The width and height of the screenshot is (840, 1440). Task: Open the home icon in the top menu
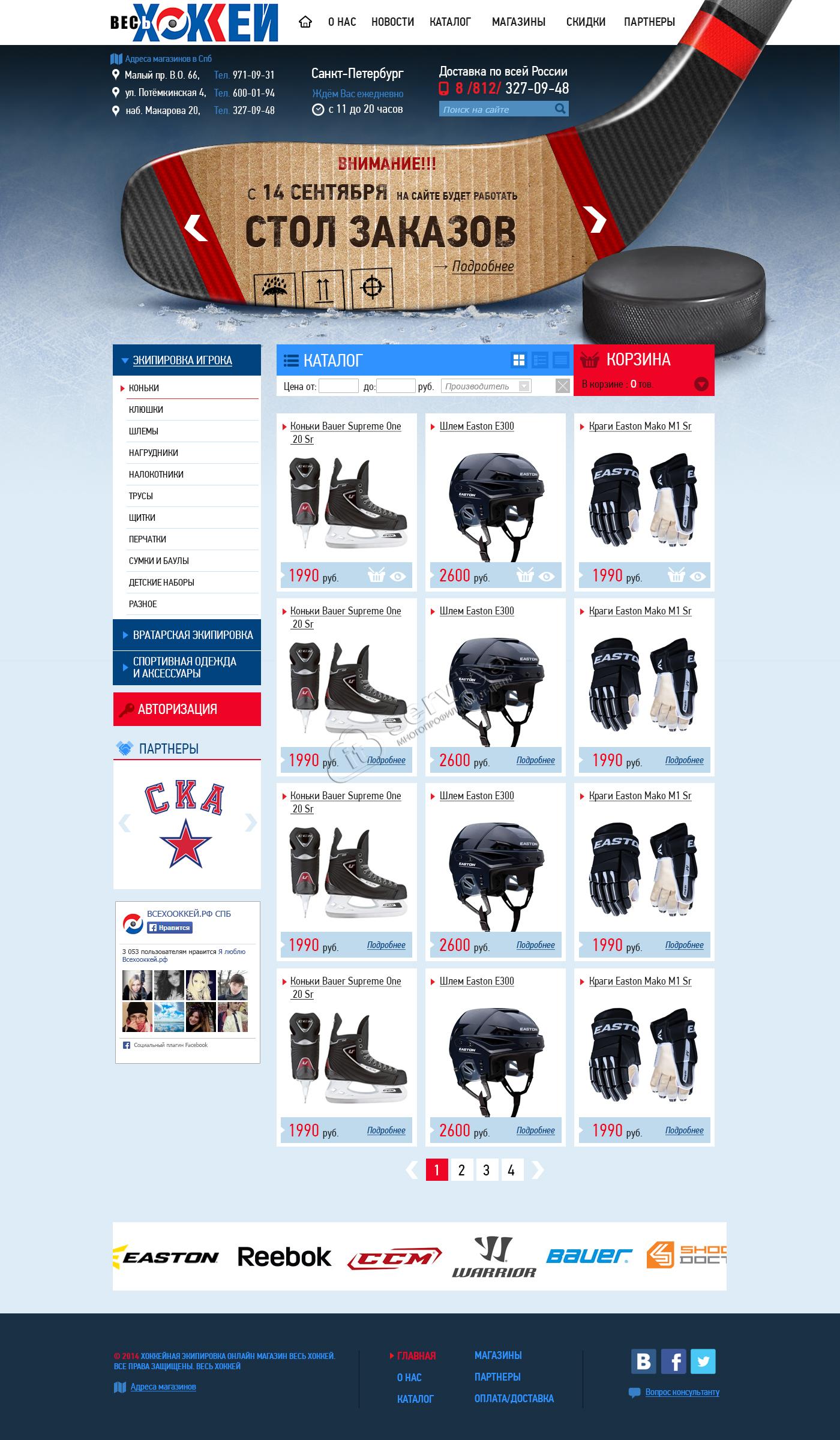(305, 22)
